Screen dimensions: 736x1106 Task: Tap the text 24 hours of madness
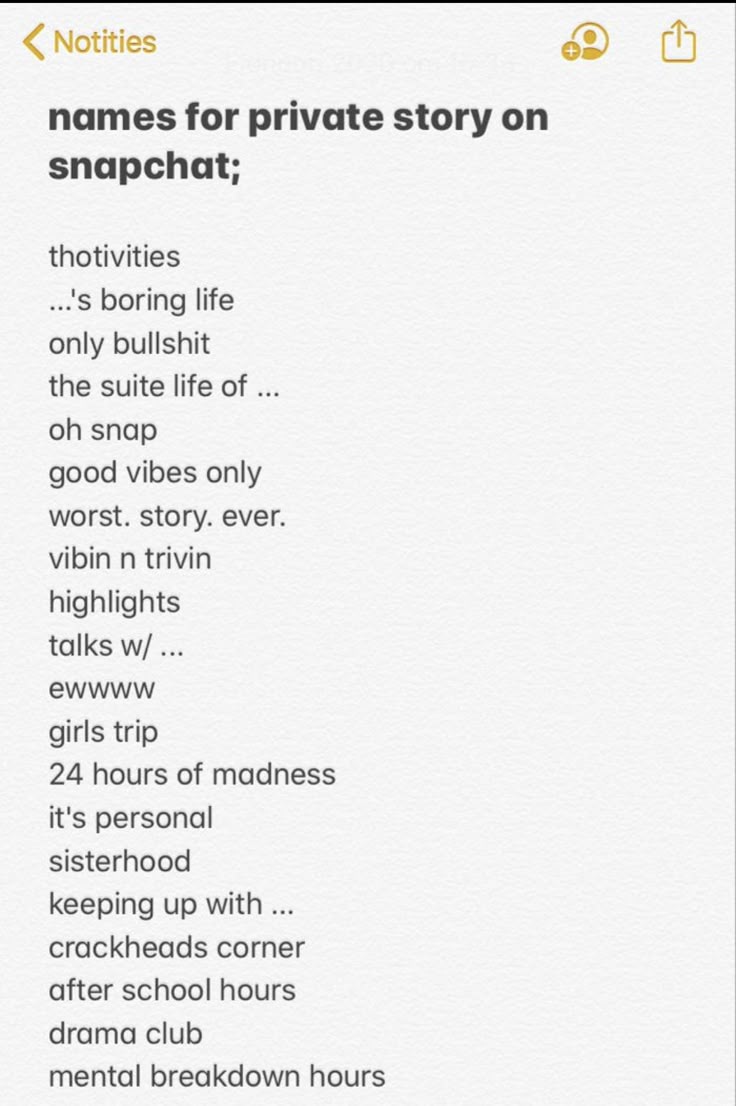click(x=192, y=774)
